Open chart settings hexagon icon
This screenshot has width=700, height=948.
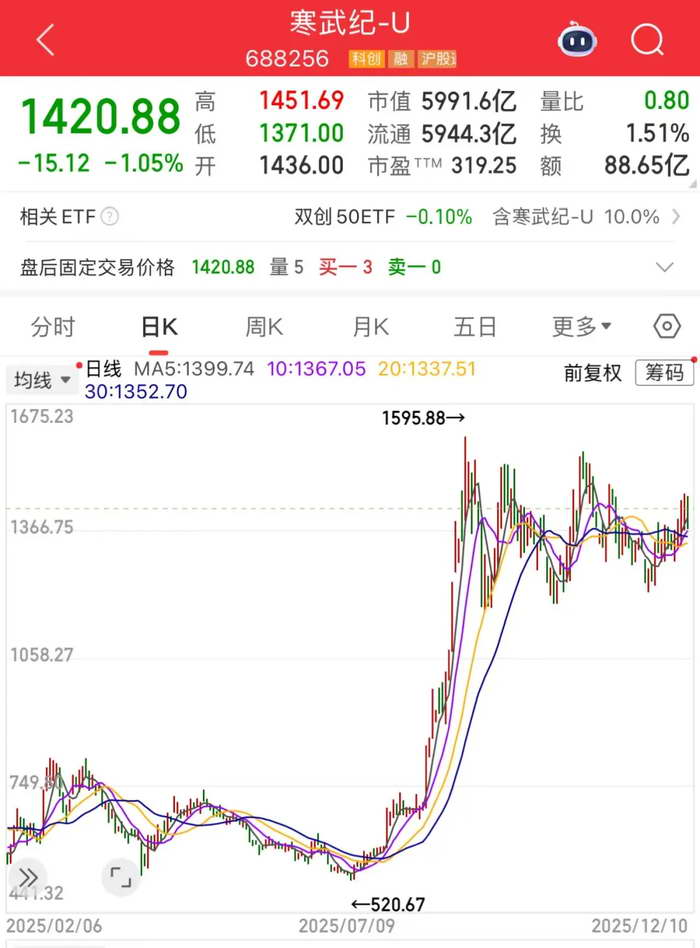tap(666, 326)
